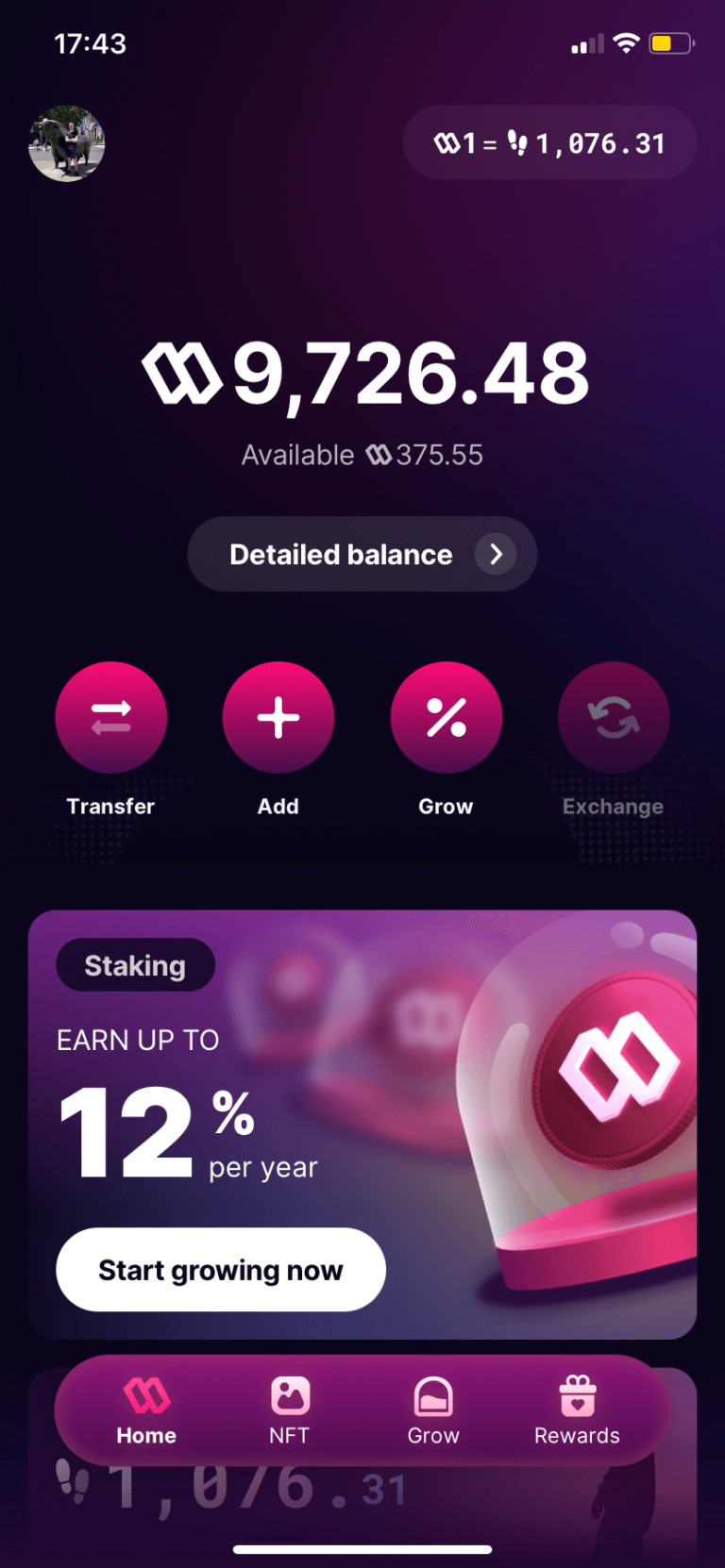
Task: Tap the Exchange button
Action: (x=613, y=717)
